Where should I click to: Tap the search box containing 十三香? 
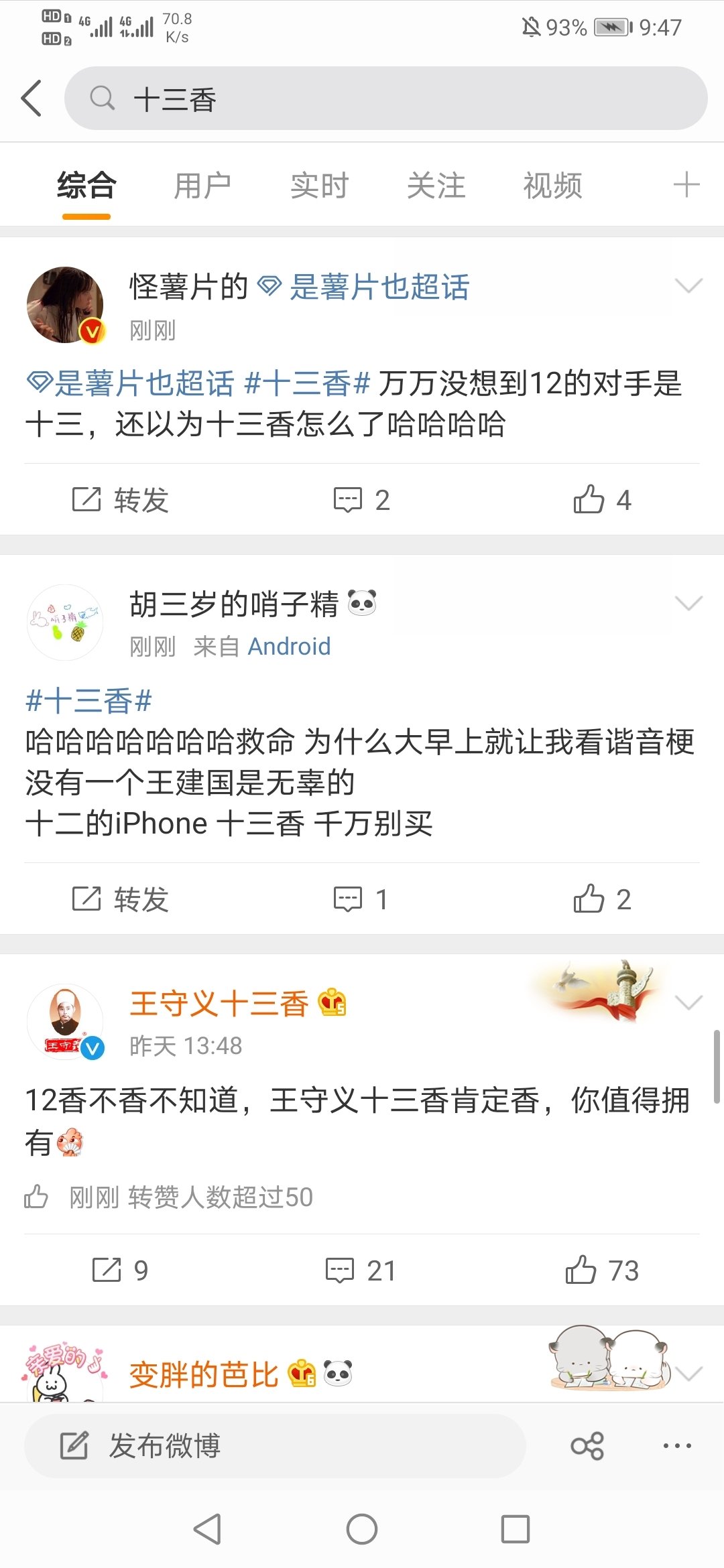pyautogui.click(x=385, y=99)
